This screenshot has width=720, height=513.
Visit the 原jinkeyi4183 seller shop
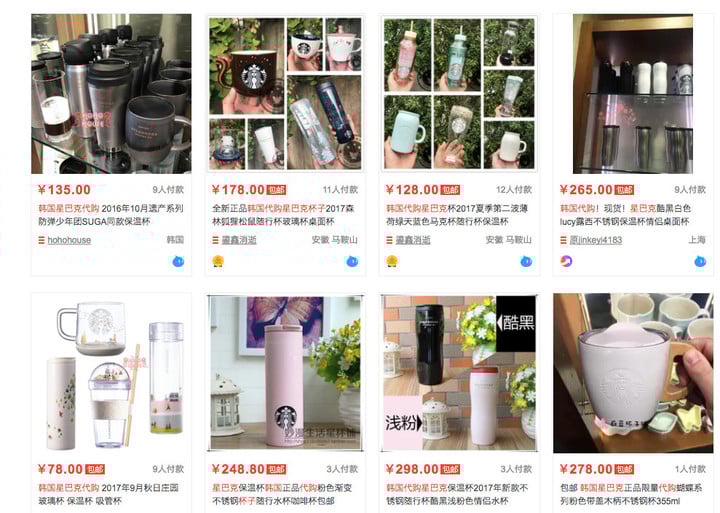click(595, 240)
